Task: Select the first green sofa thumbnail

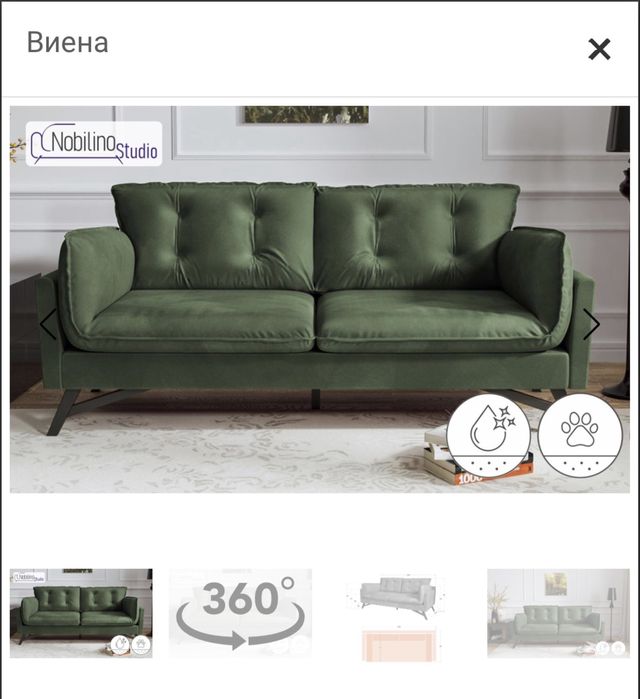Action: pyautogui.click(x=81, y=612)
